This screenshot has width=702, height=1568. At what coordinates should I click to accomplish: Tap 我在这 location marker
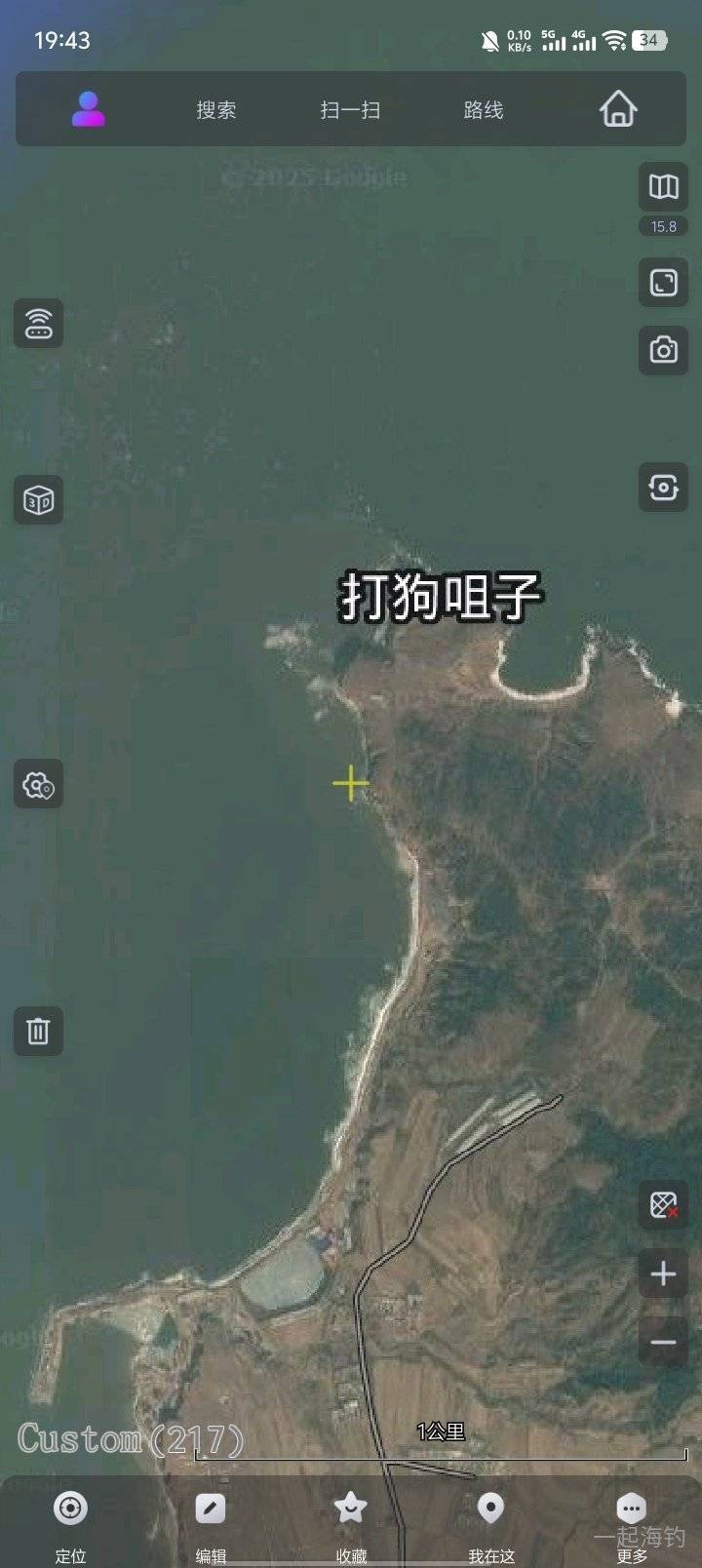[490, 1521]
